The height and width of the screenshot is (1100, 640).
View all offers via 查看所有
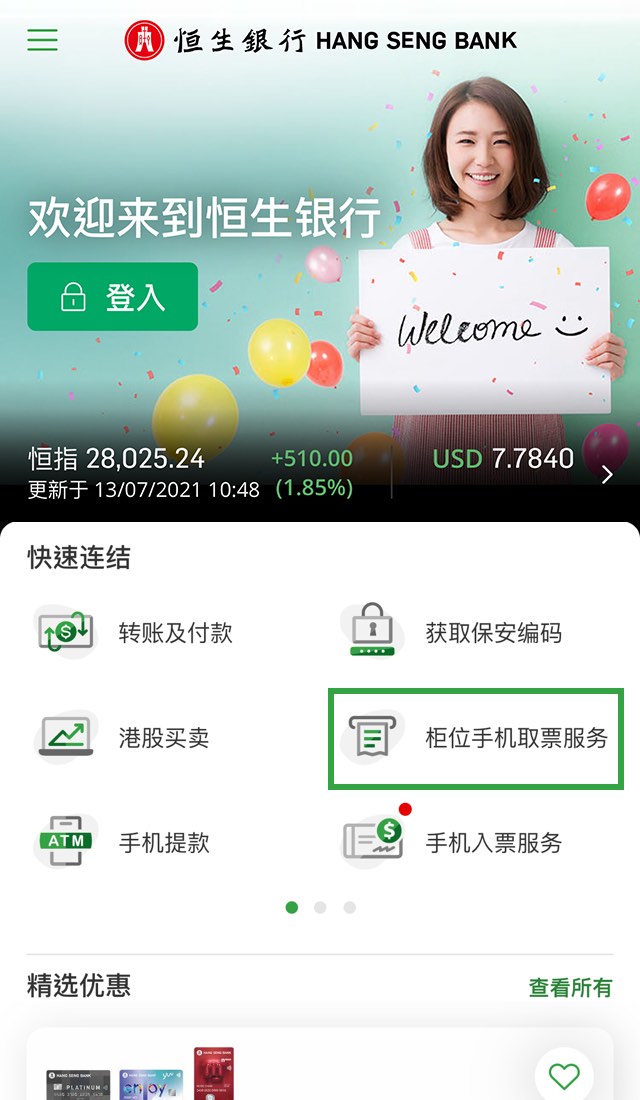(570, 987)
